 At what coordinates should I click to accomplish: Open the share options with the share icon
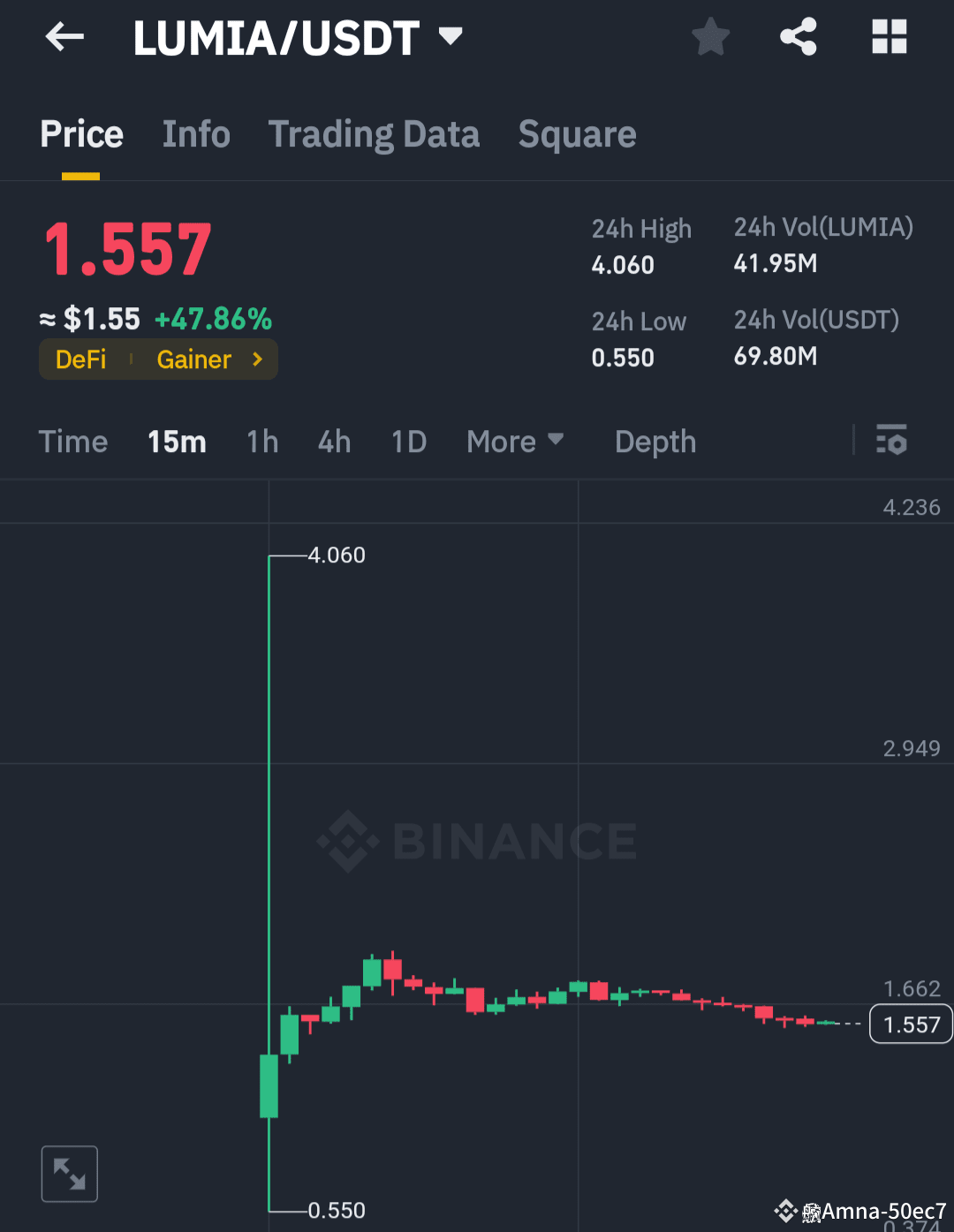[x=799, y=36]
